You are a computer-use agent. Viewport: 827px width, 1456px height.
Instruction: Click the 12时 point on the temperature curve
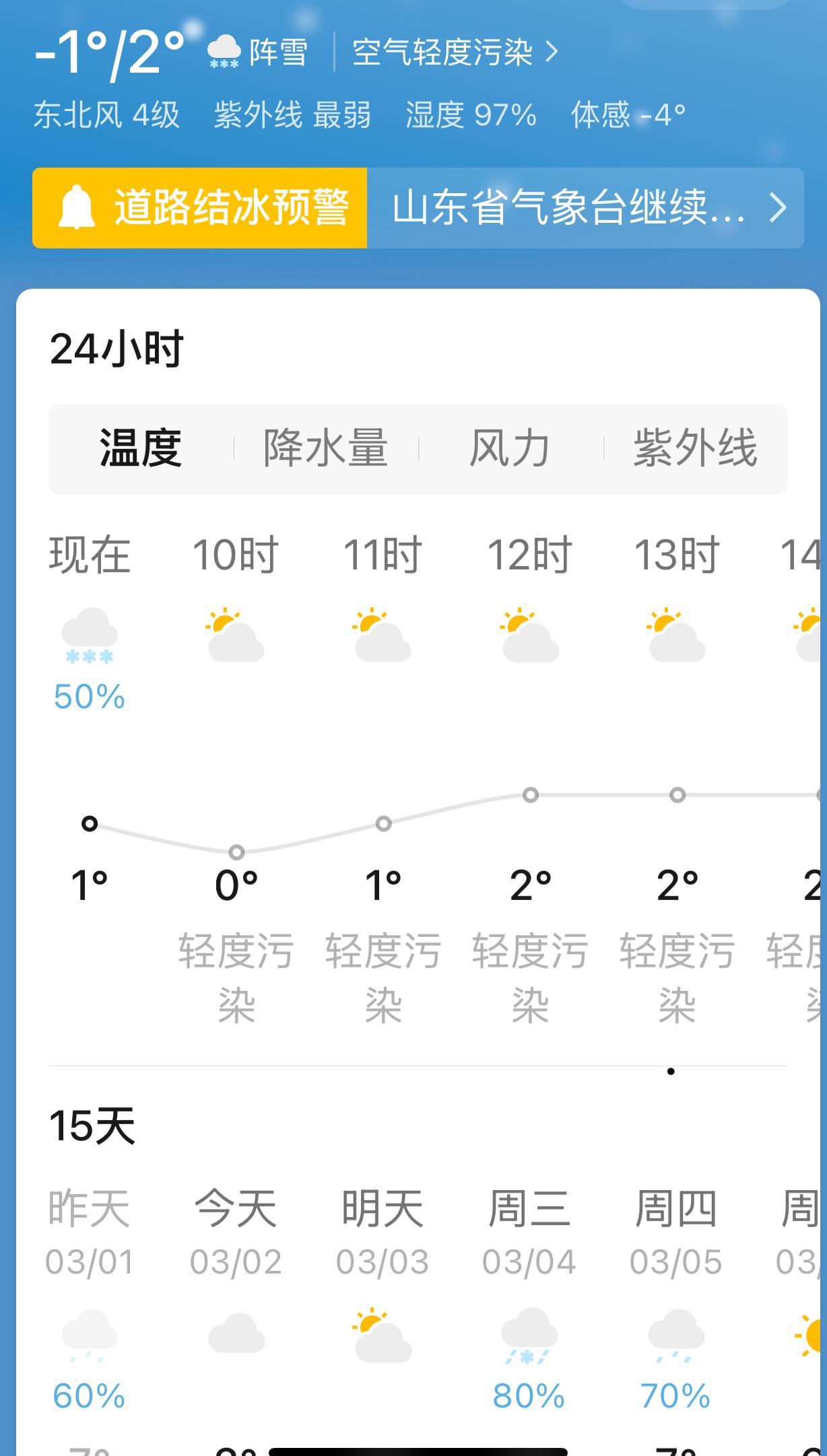(x=529, y=795)
